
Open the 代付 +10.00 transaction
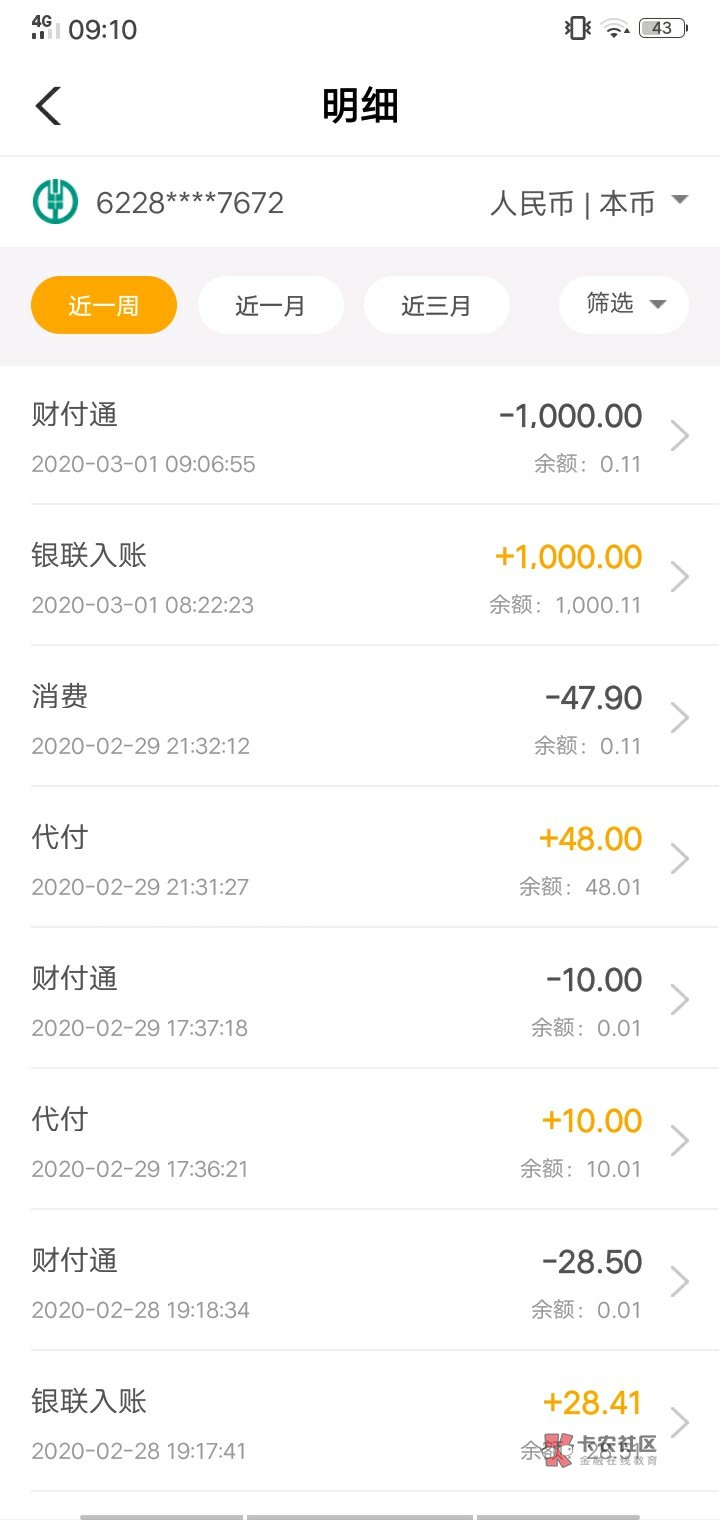coord(360,1141)
